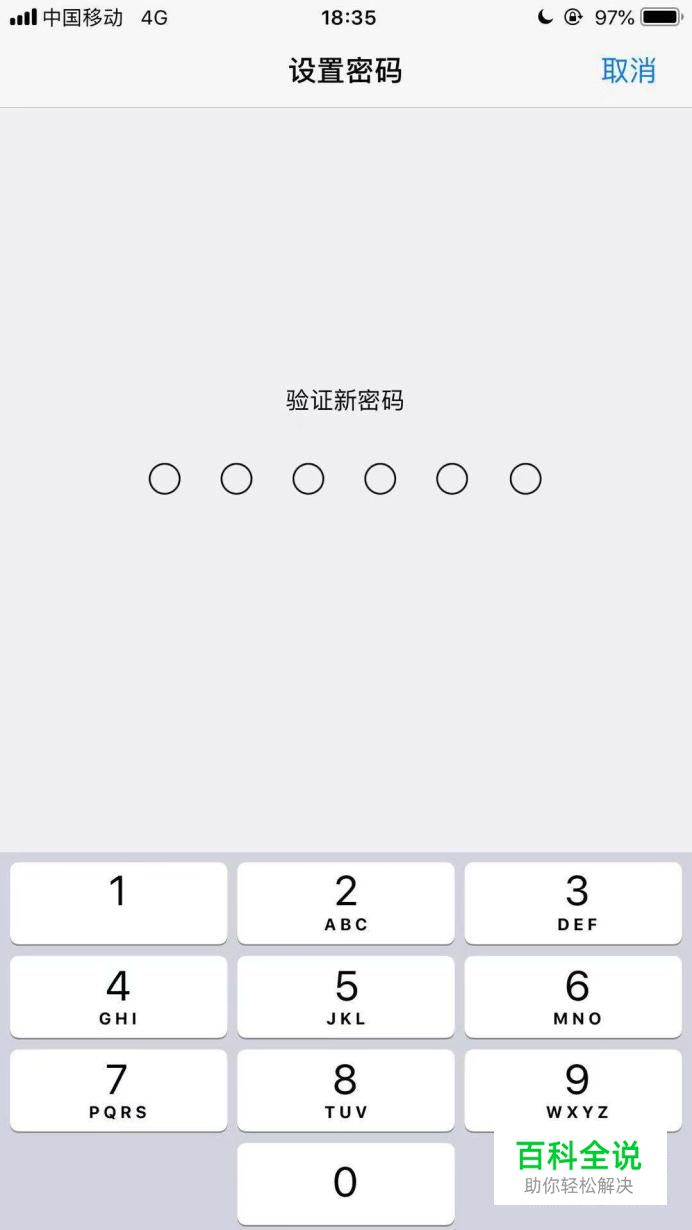Image resolution: width=692 pixels, height=1230 pixels.
Task: Tap 取消 to cancel passcode setup
Action: tap(628, 71)
